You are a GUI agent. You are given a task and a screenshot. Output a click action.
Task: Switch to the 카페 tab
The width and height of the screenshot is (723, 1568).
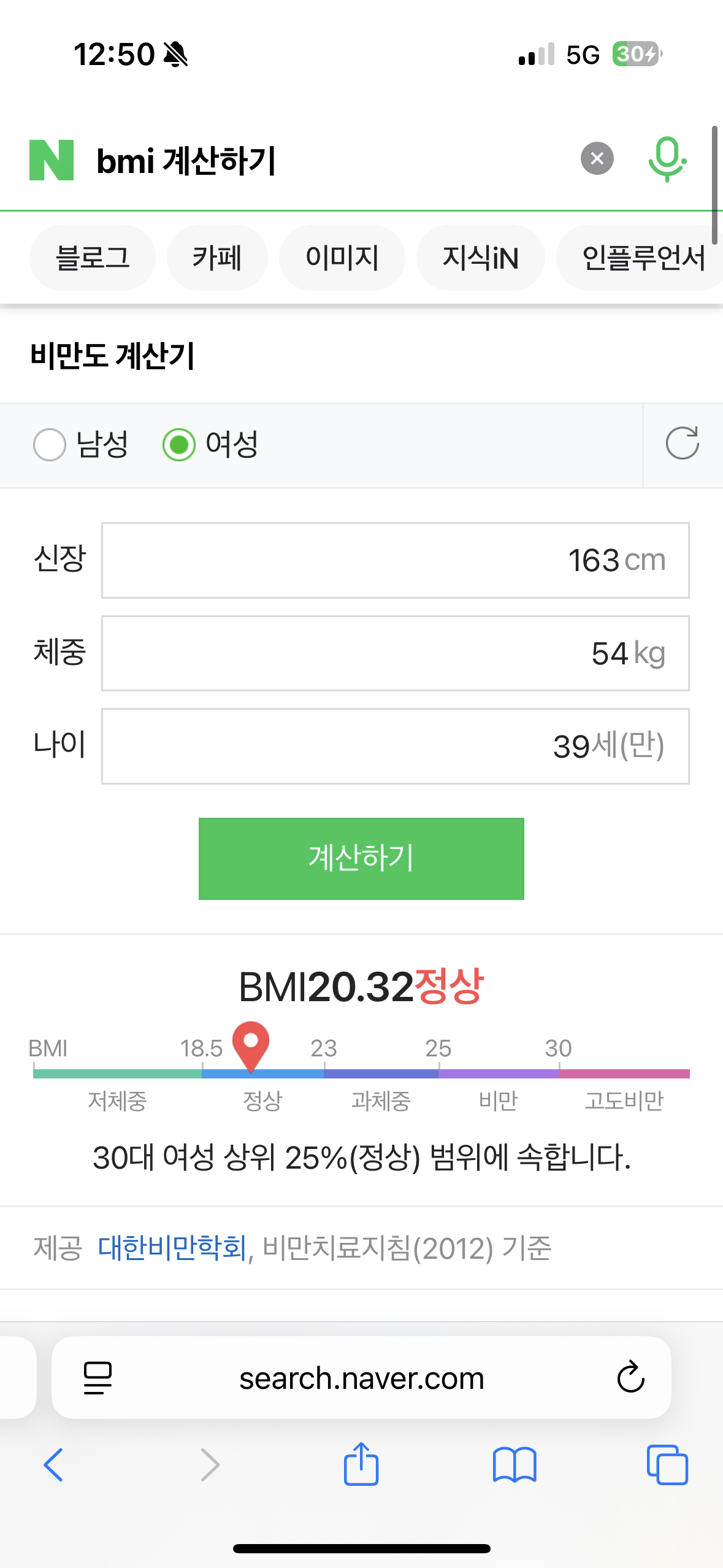pyautogui.click(x=217, y=258)
